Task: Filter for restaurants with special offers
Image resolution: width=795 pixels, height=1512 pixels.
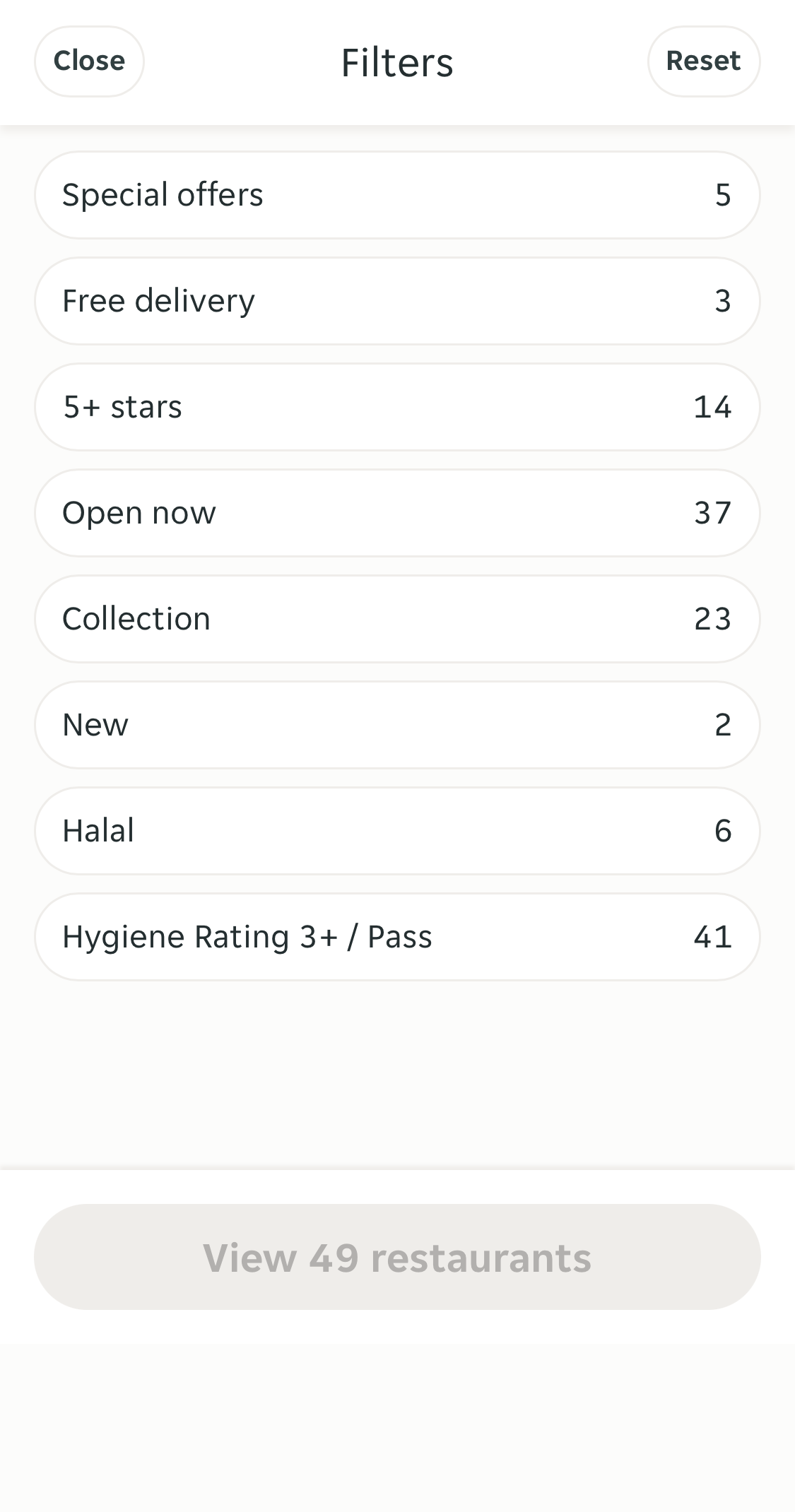Action: click(397, 194)
